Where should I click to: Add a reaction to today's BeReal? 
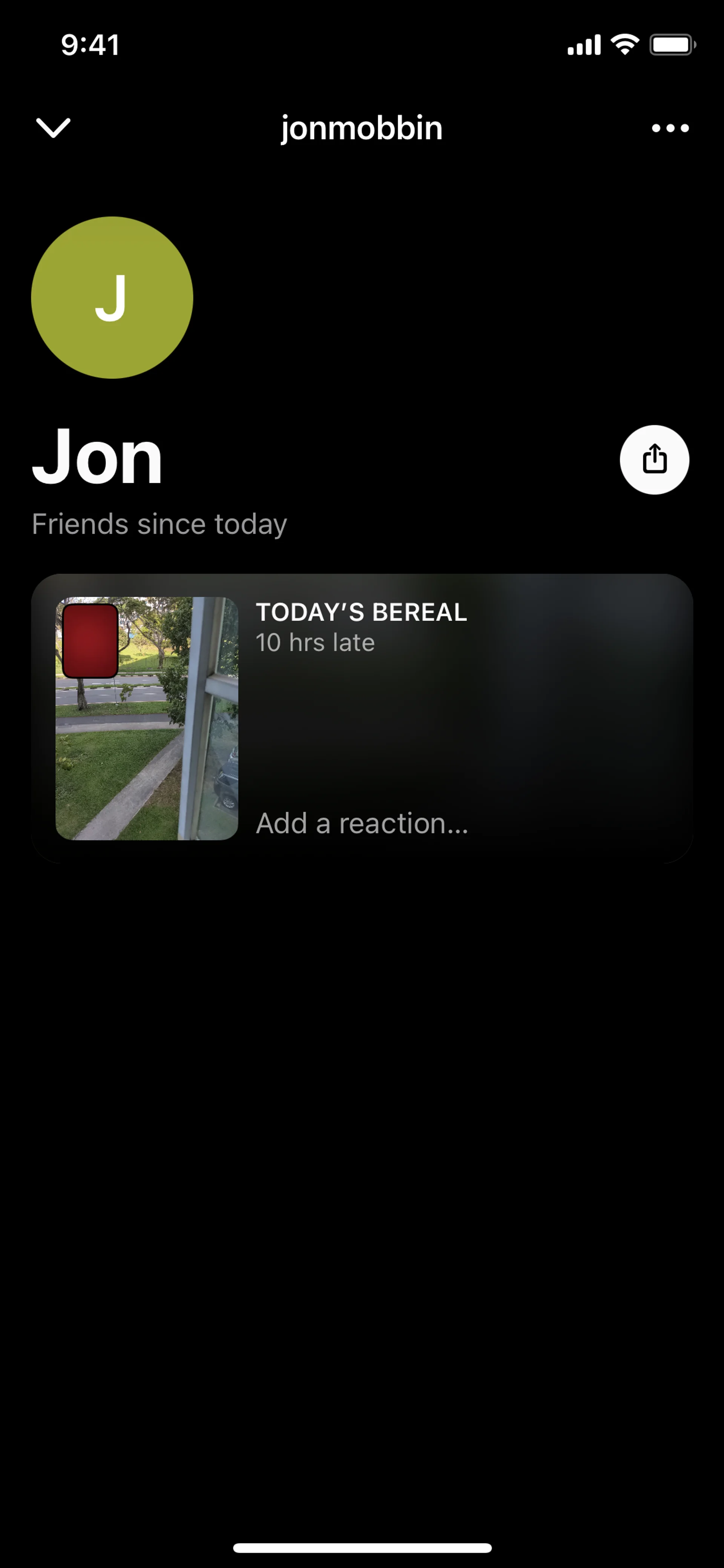tap(362, 823)
